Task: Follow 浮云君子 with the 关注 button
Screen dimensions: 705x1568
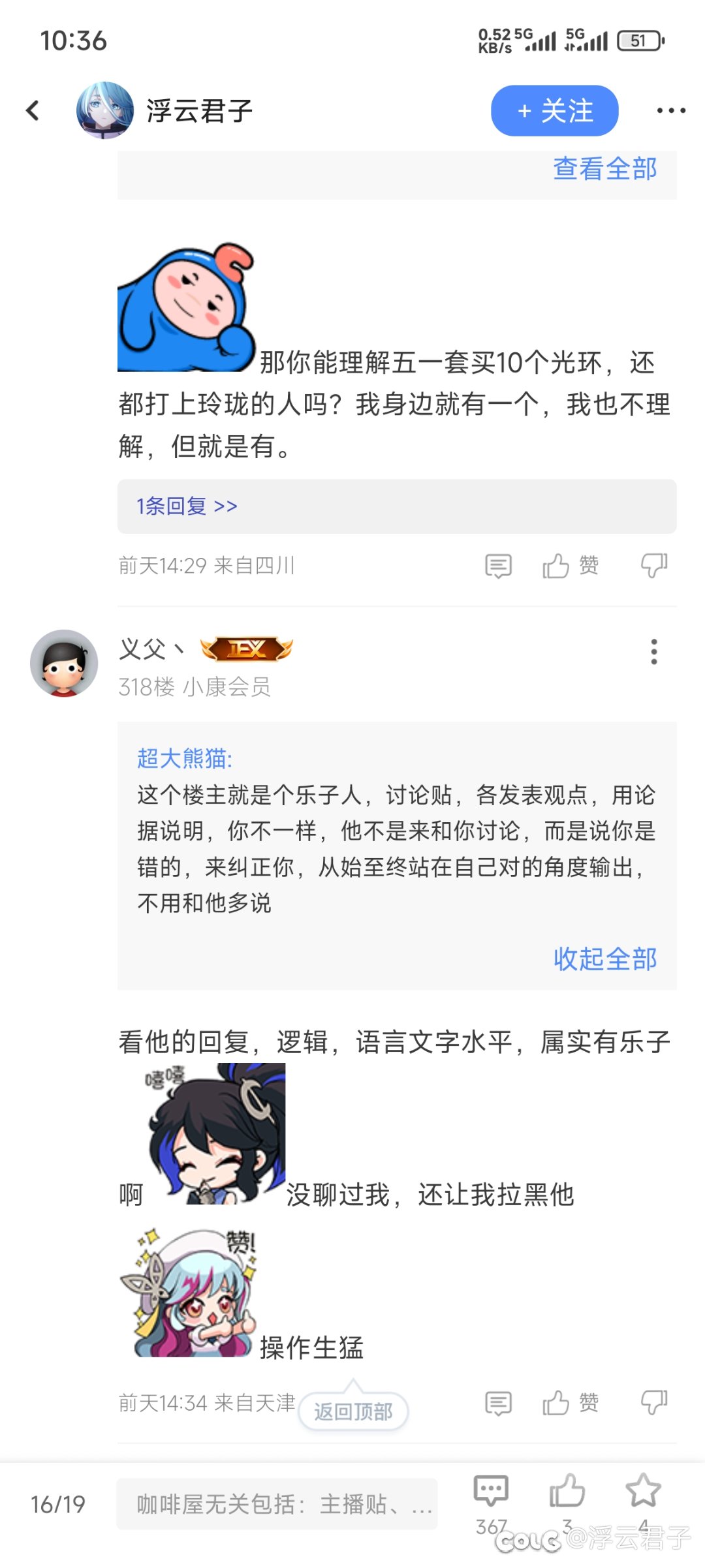Action: click(x=554, y=111)
